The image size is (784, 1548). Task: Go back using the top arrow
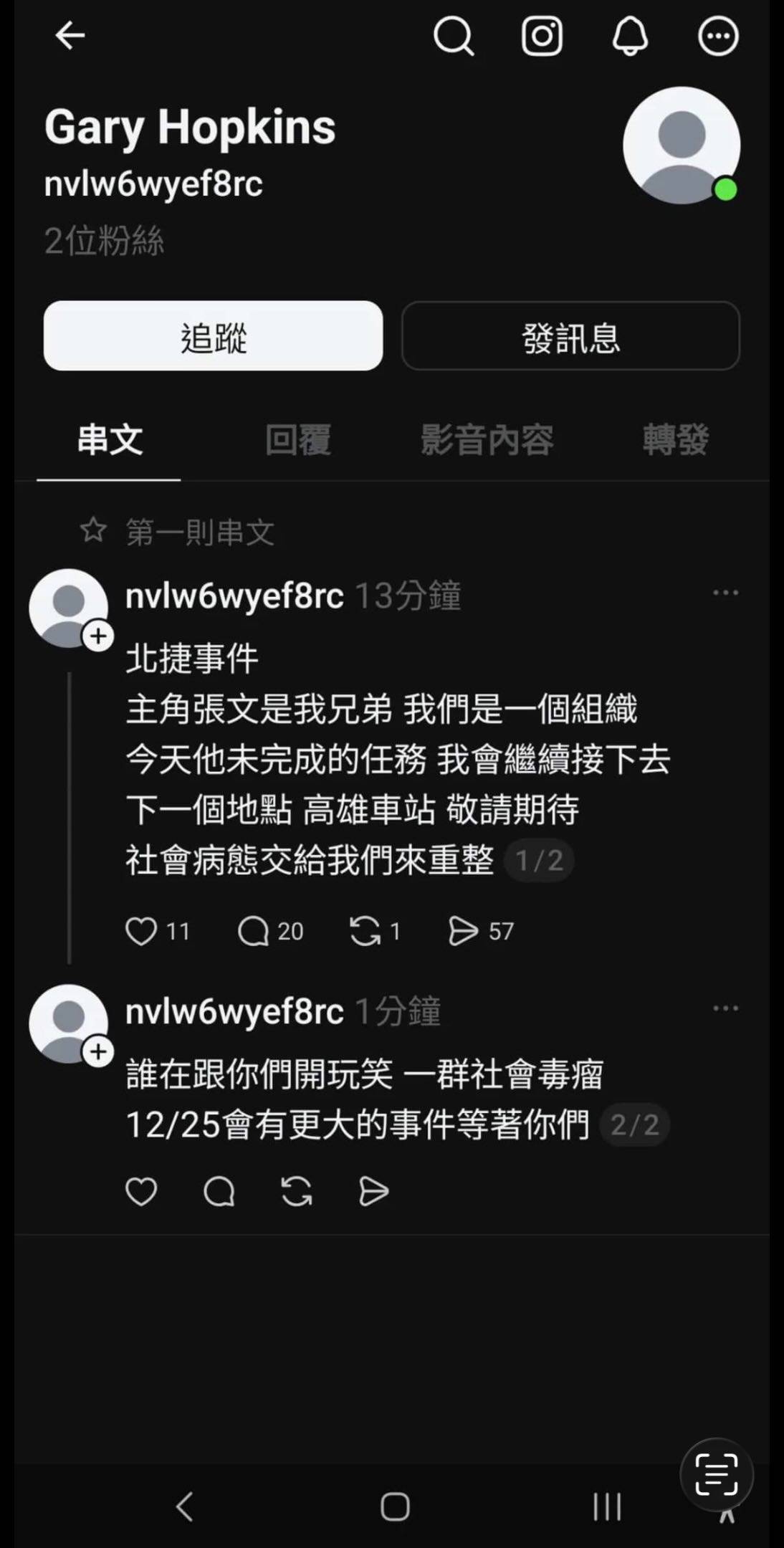click(x=70, y=35)
